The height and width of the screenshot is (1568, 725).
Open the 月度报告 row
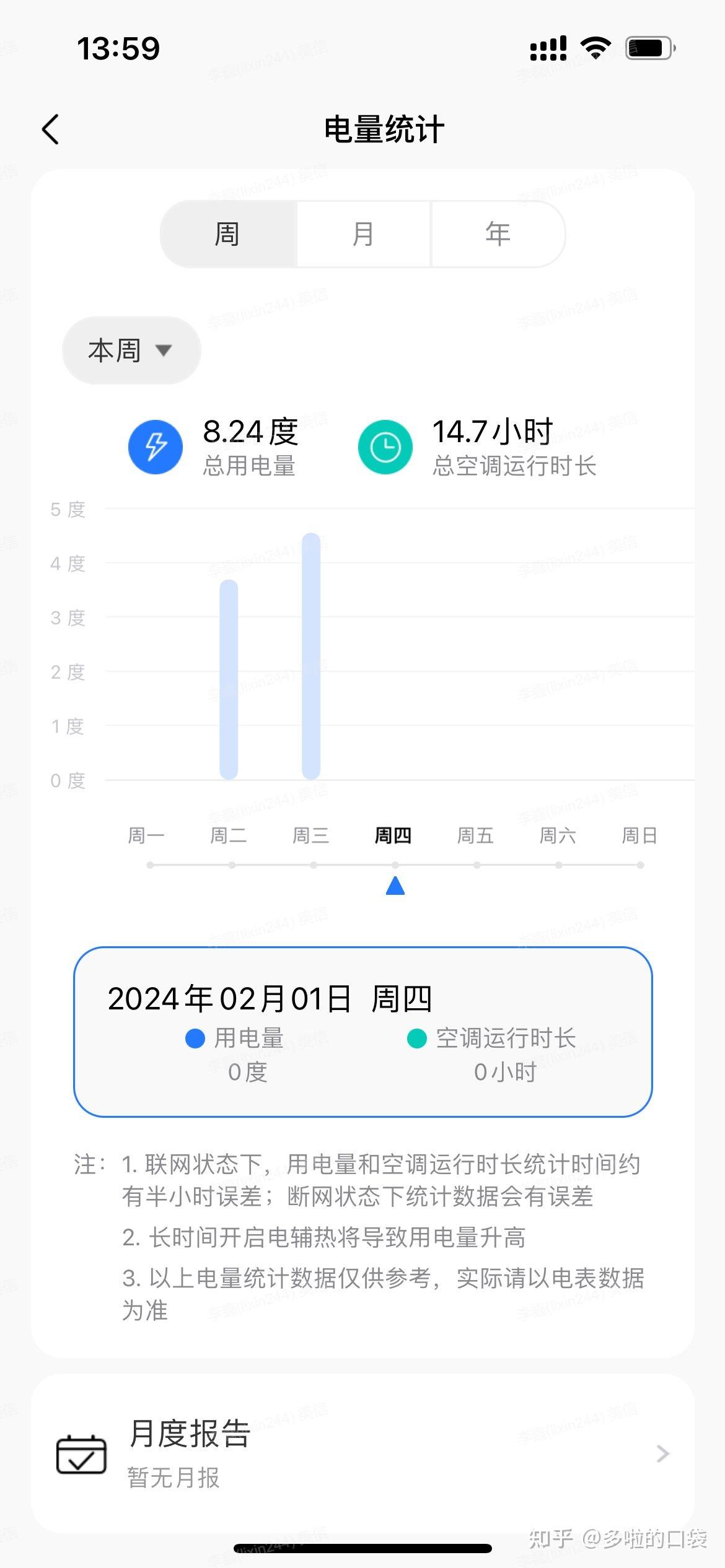point(362,1453)
